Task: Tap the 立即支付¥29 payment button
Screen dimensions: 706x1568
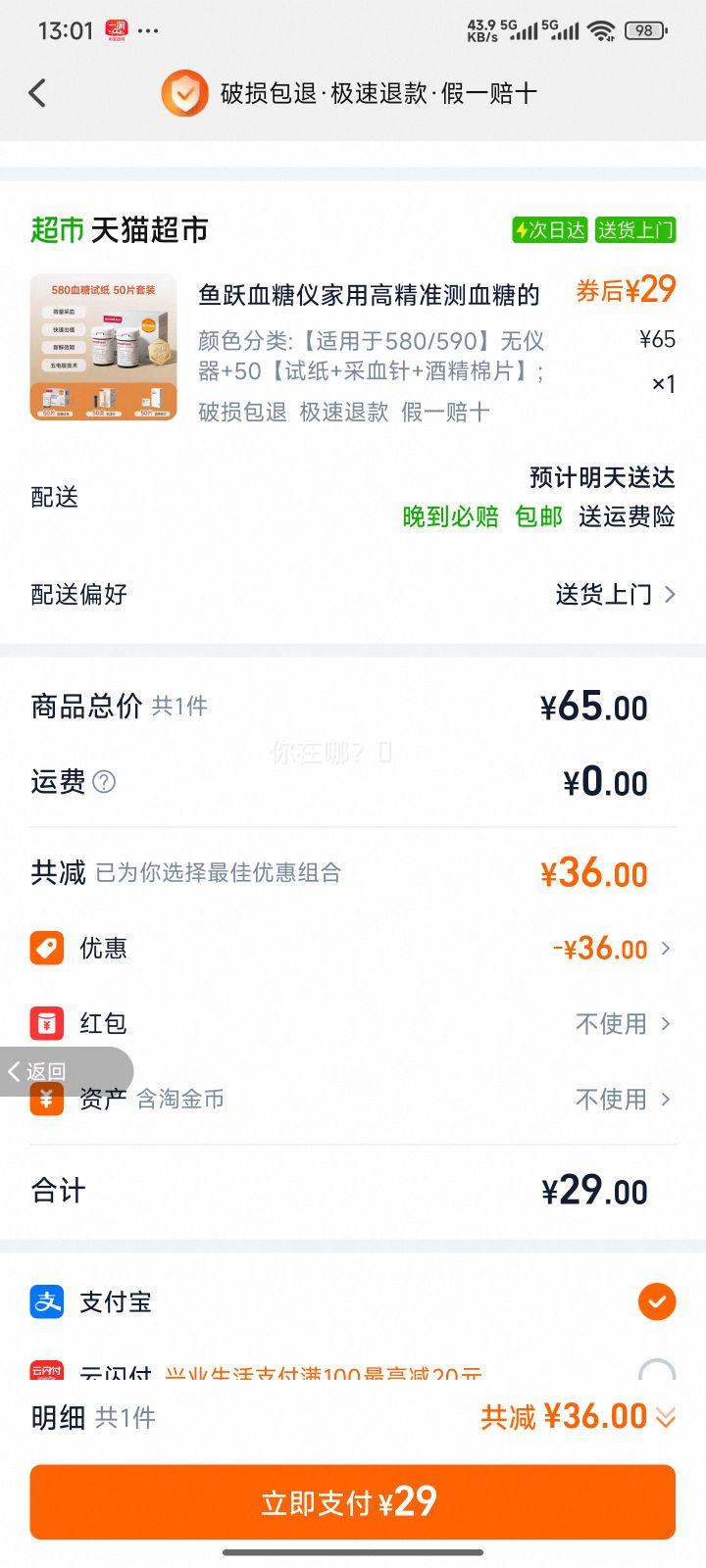Action: coord(353,1501)
